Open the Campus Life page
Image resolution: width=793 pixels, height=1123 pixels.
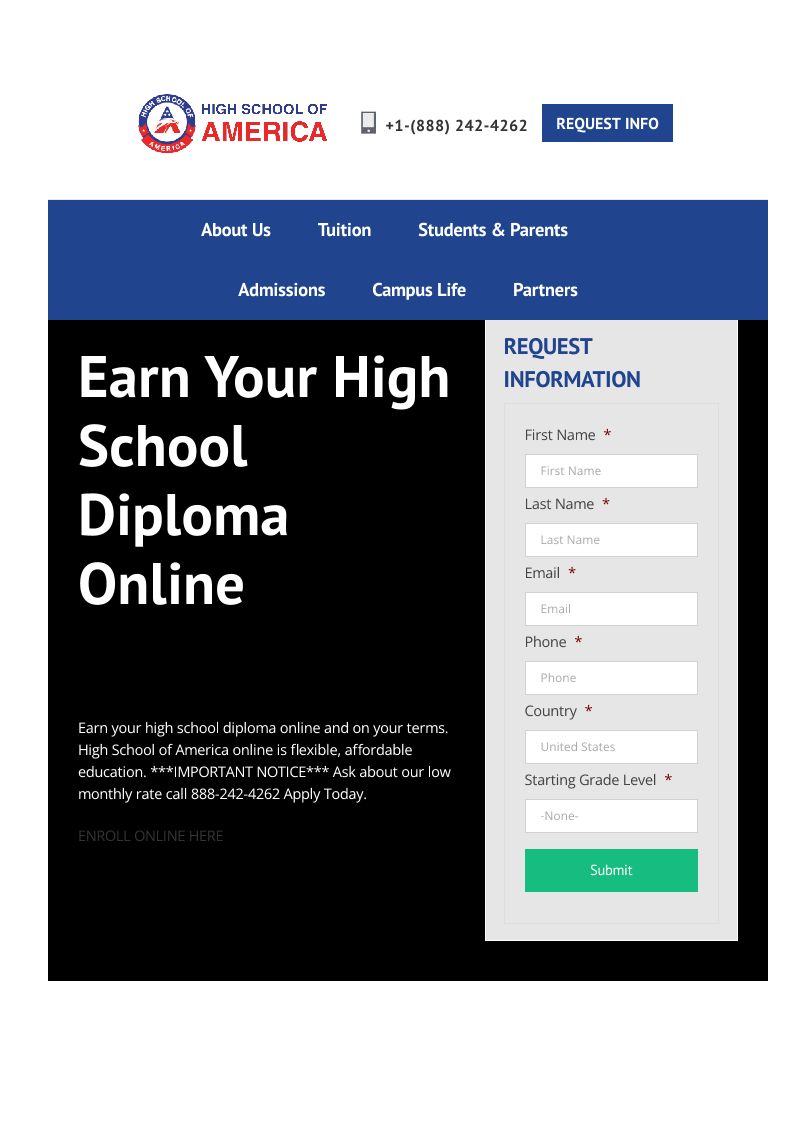coord(419,290)
